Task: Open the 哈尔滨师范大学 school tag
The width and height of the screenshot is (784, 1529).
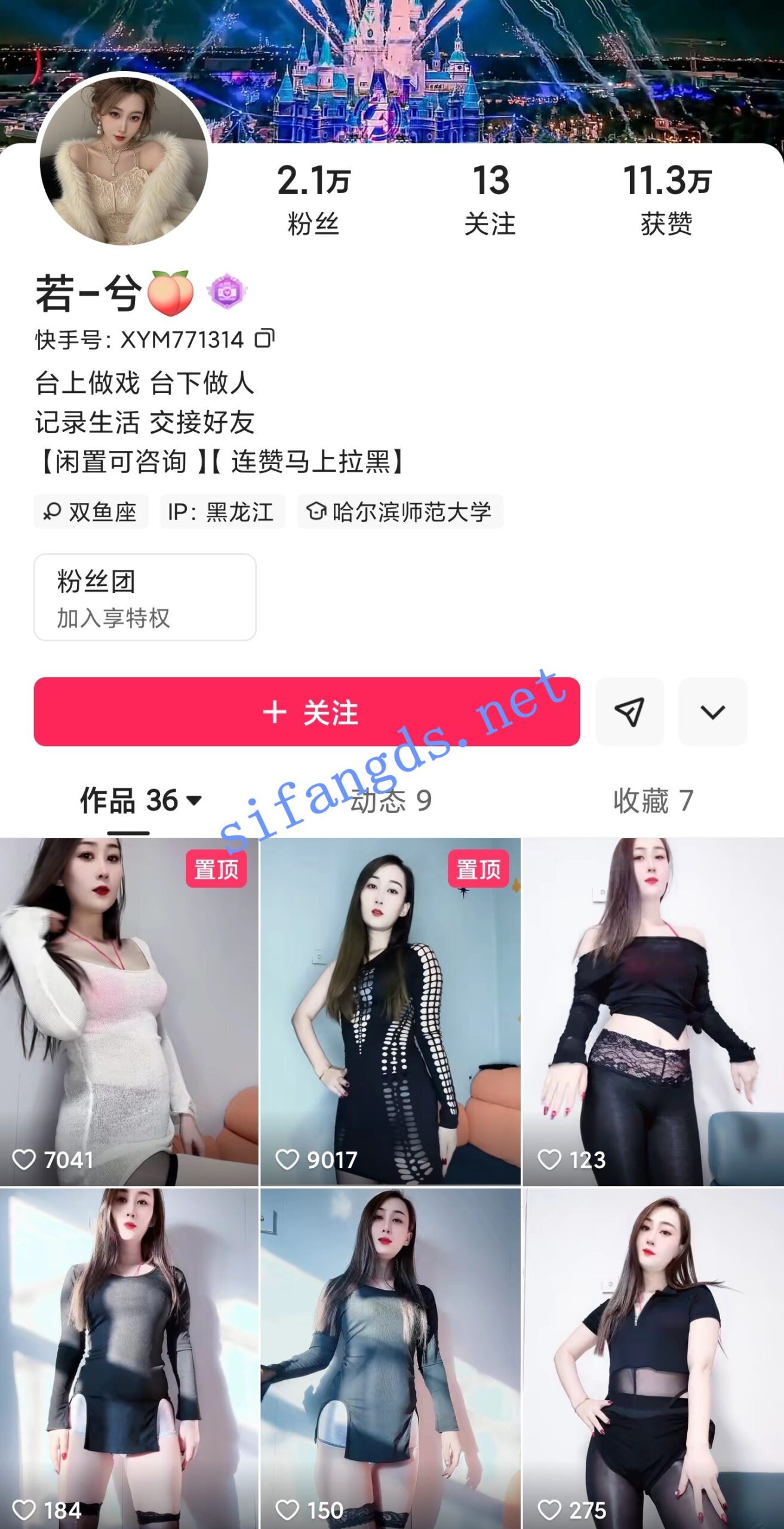Action: click(400, 512)
